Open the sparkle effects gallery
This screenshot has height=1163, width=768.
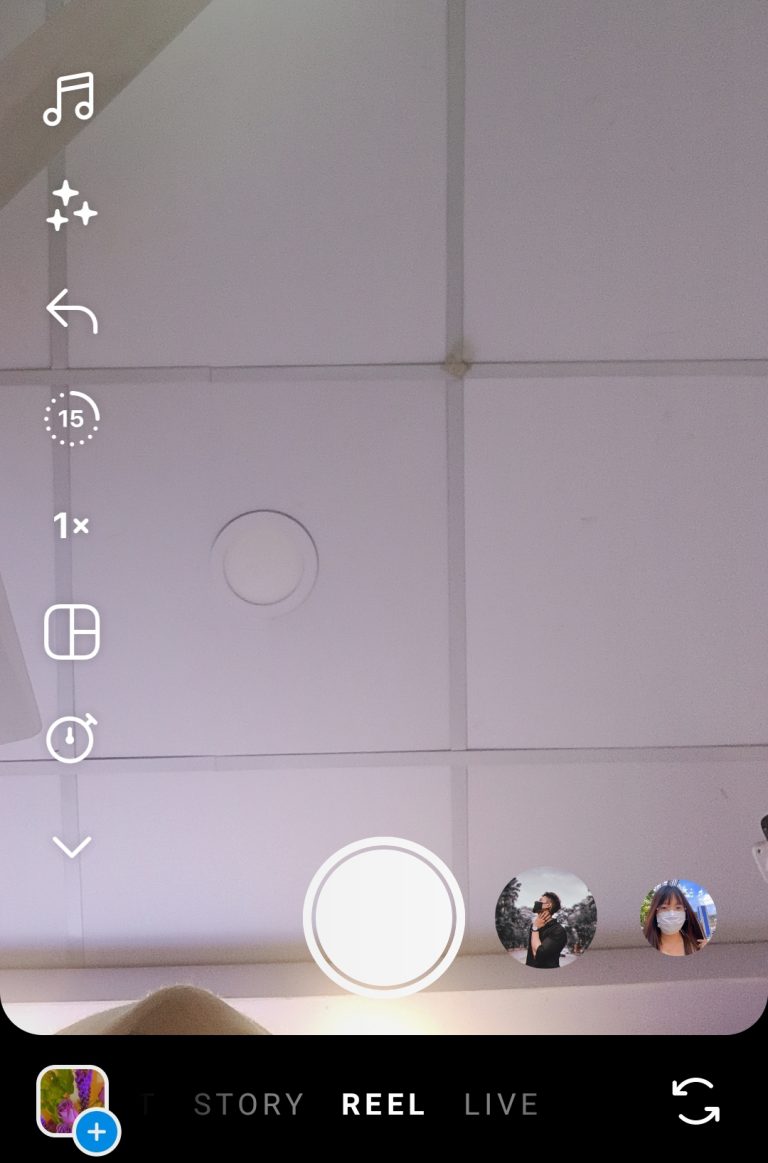[71, 207]
